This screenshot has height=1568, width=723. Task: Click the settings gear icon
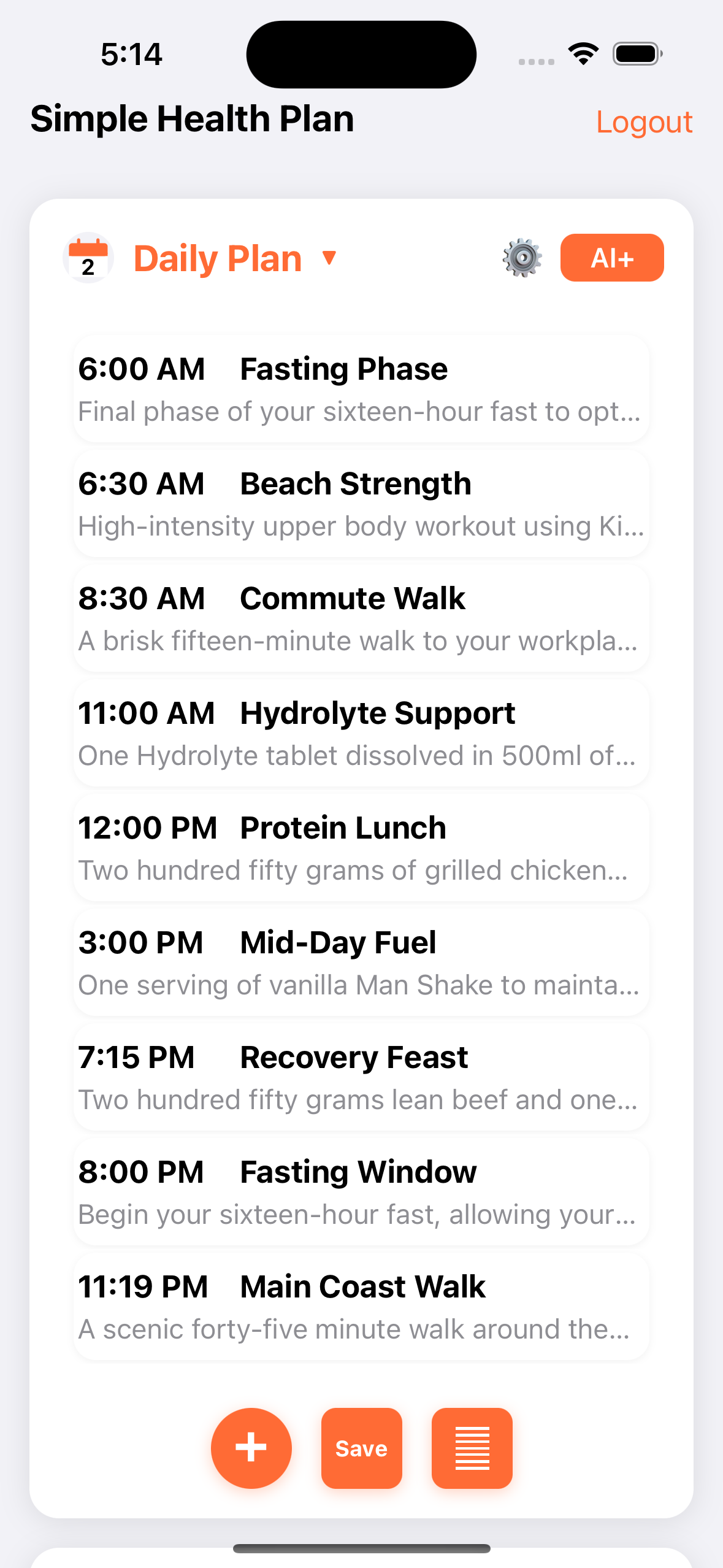(521, 258)
